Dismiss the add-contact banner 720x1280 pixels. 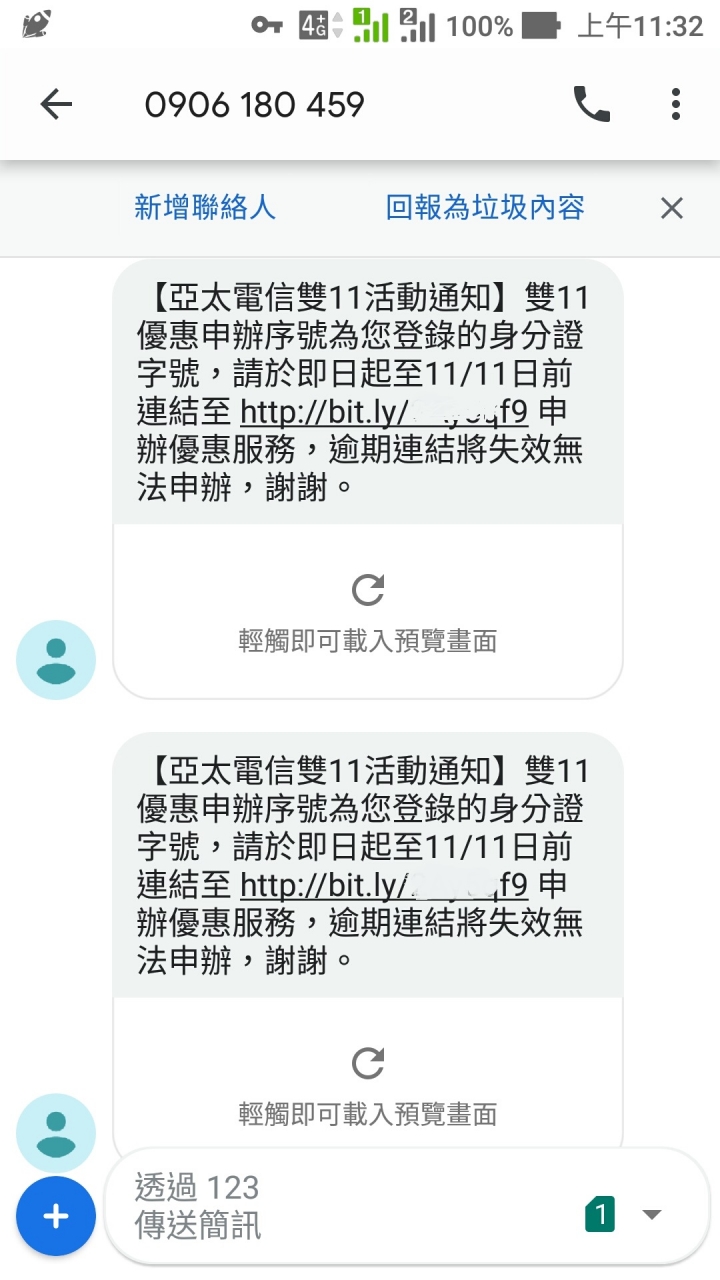point(672,208)
